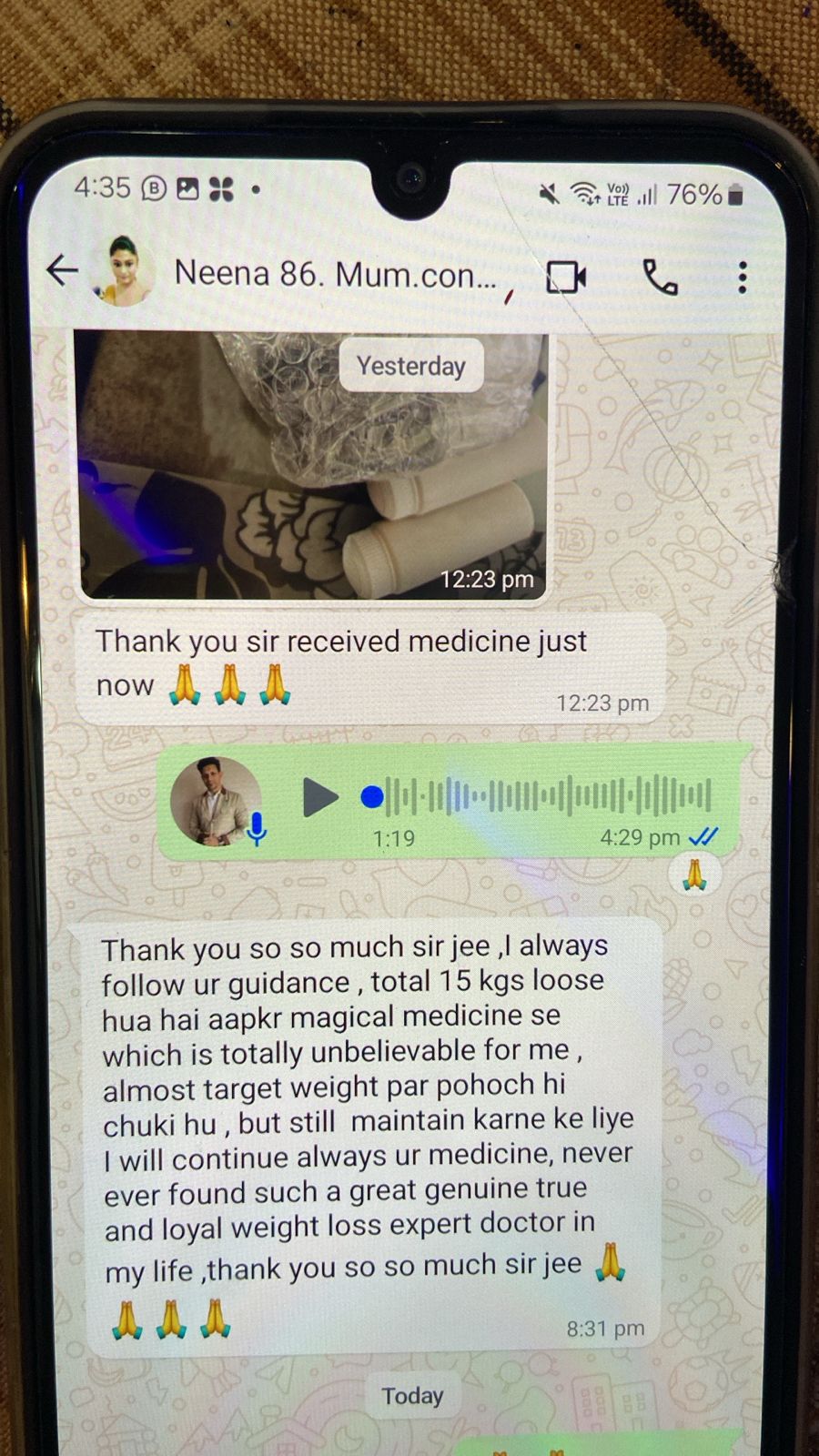The image size is (819, 1456).
Task: Seek within the voice message waveform
Action: click(x=546, y=796)
